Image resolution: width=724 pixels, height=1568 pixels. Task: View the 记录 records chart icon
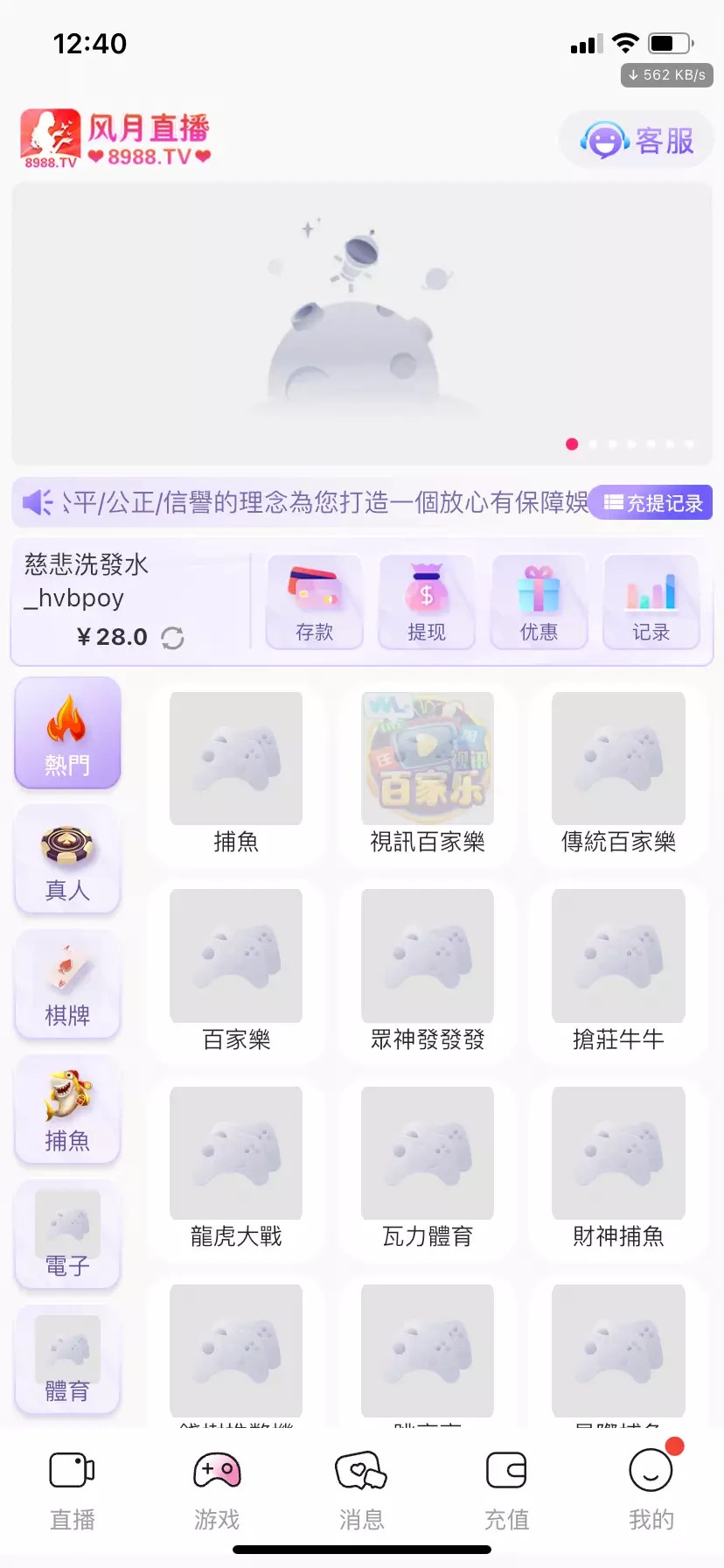(651, 602)
